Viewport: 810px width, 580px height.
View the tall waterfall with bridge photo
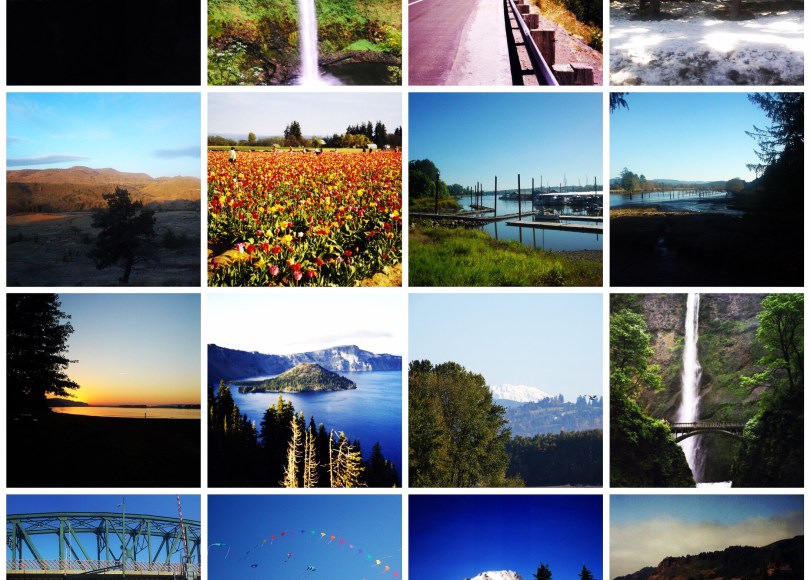click(x=706, y=390)
